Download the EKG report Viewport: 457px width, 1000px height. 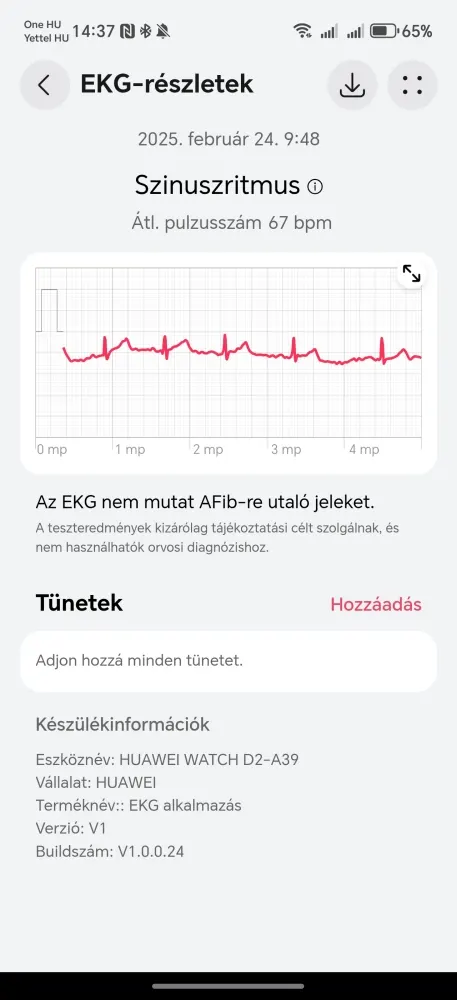[x=351, y=85]
